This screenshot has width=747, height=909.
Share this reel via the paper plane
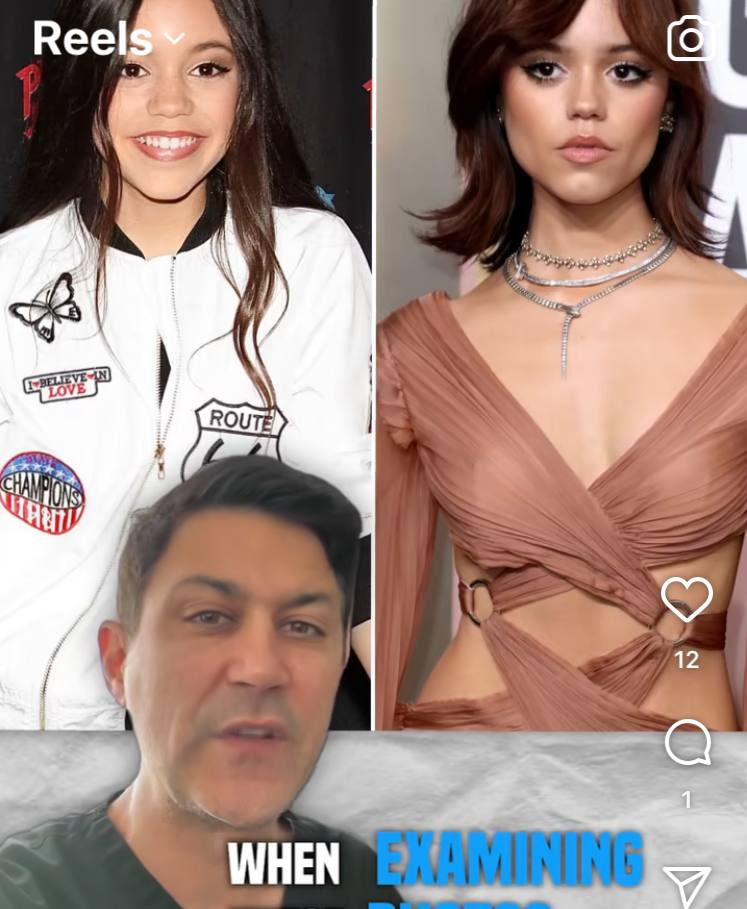tap(687, 886)
